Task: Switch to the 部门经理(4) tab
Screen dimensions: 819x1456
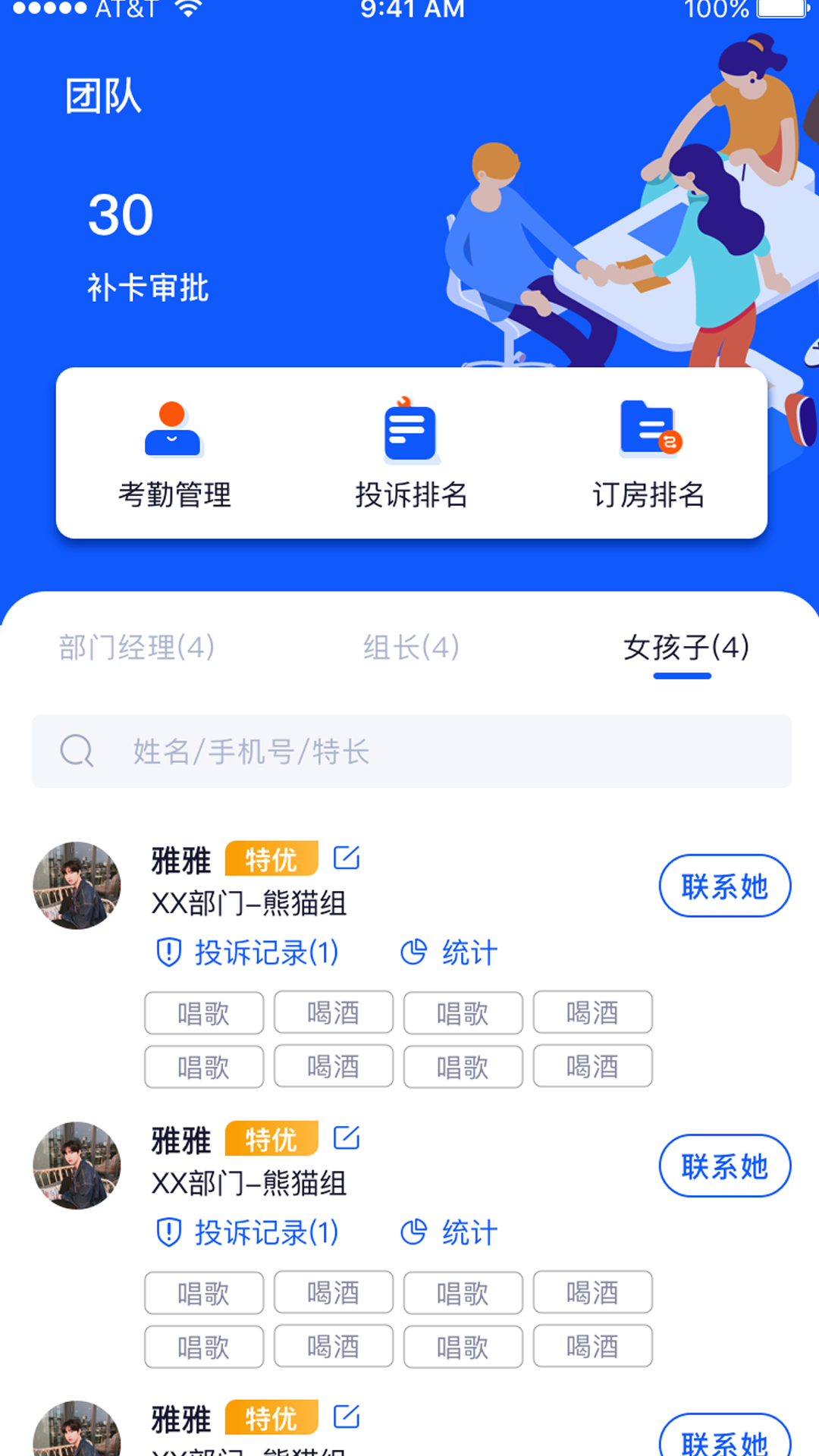Action: tap(134, 648)
